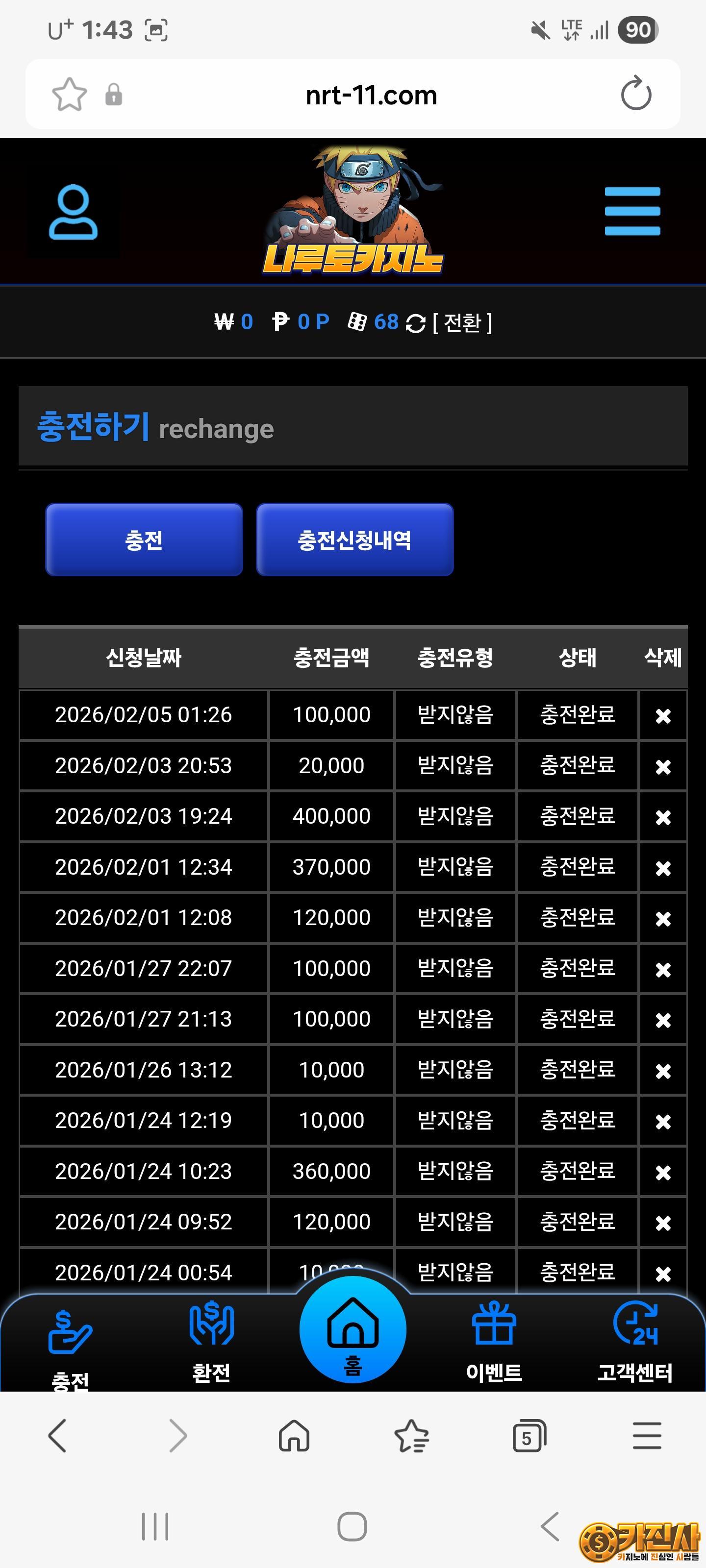View 충전신청내역 history
Viewport: 706px width, 1568px height.
[354, 539]
